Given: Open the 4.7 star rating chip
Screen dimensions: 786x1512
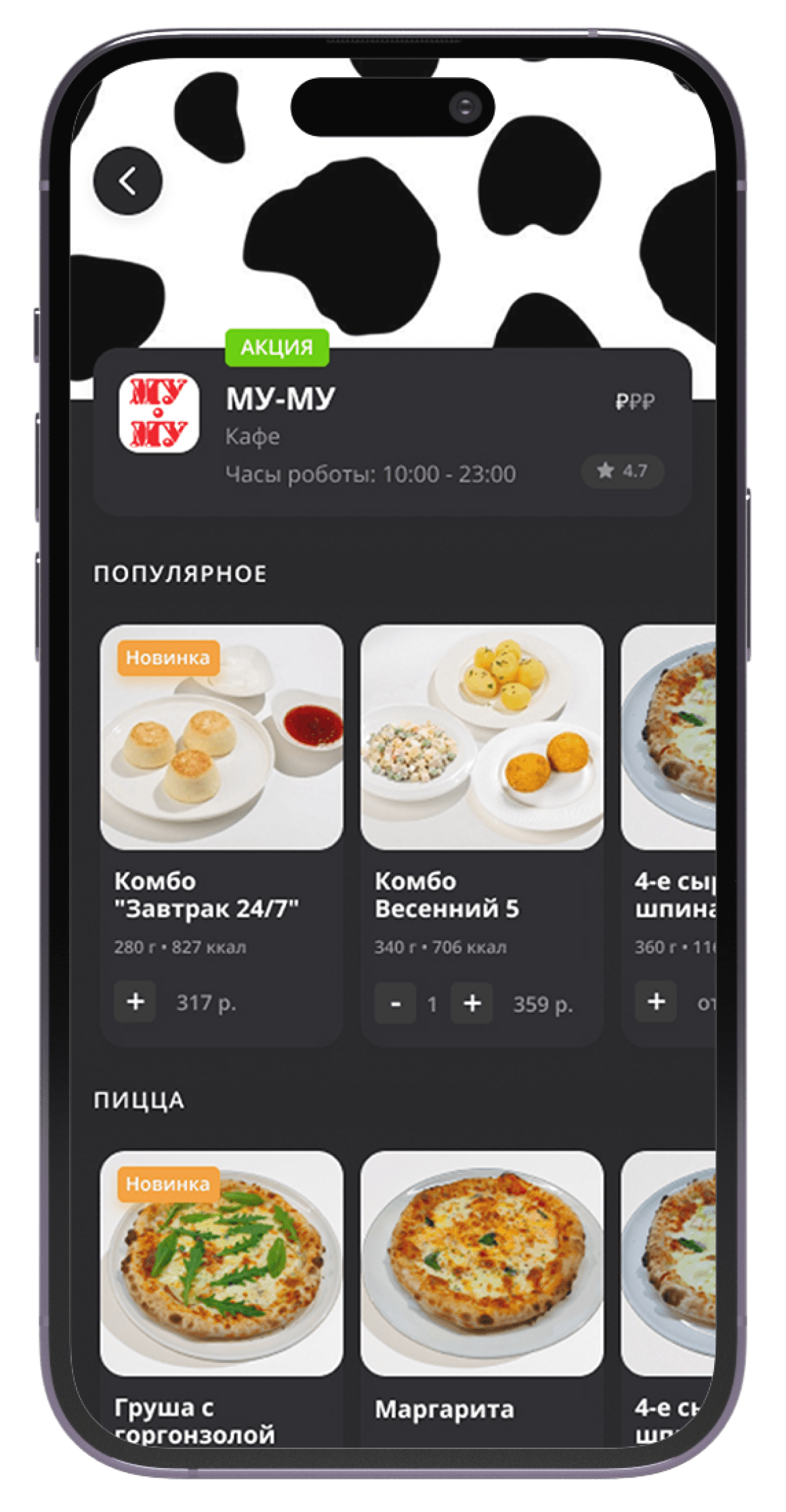Looking at the screenshot, I should tap(623, 471).
